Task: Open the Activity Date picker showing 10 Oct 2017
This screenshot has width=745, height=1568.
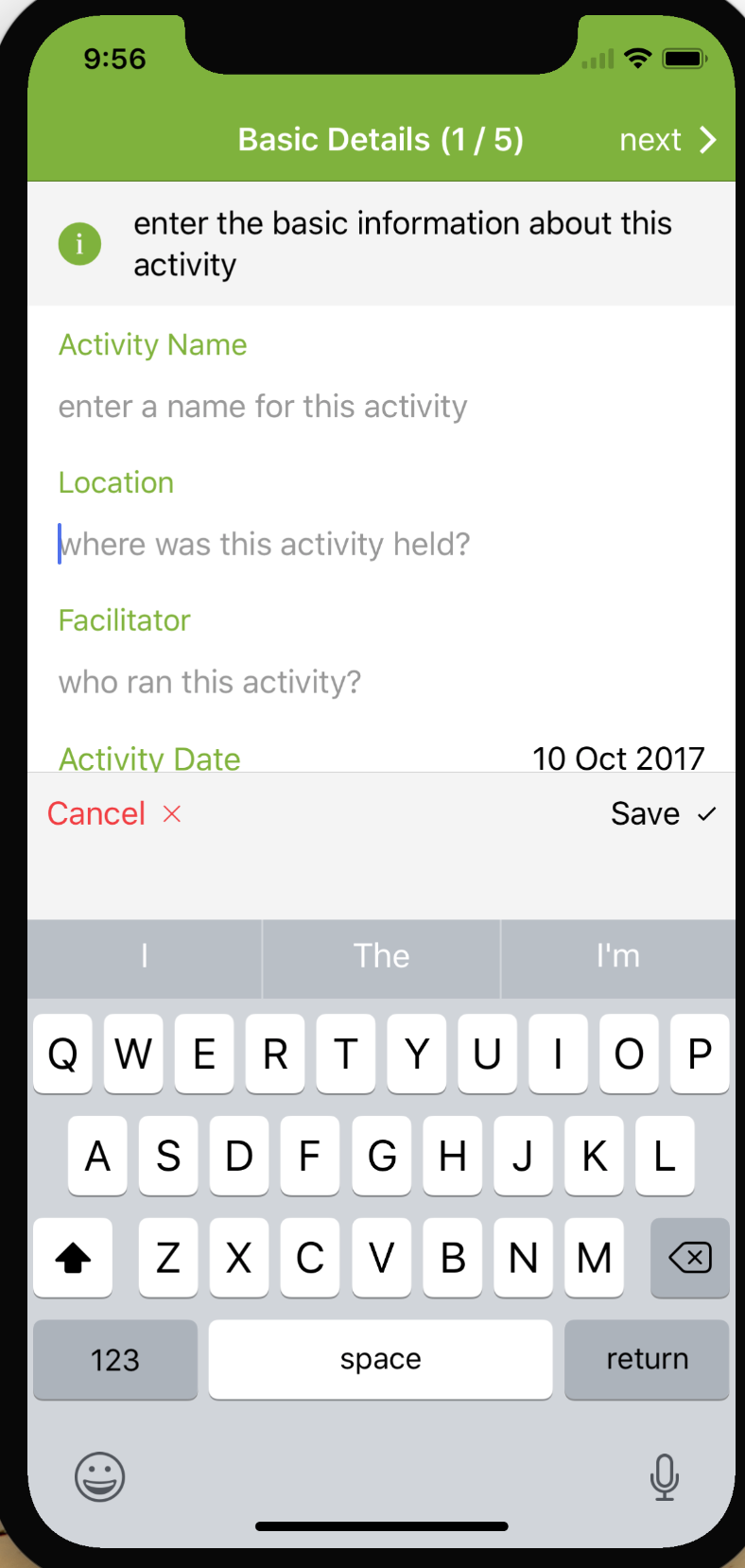Action: click(619, 758)
